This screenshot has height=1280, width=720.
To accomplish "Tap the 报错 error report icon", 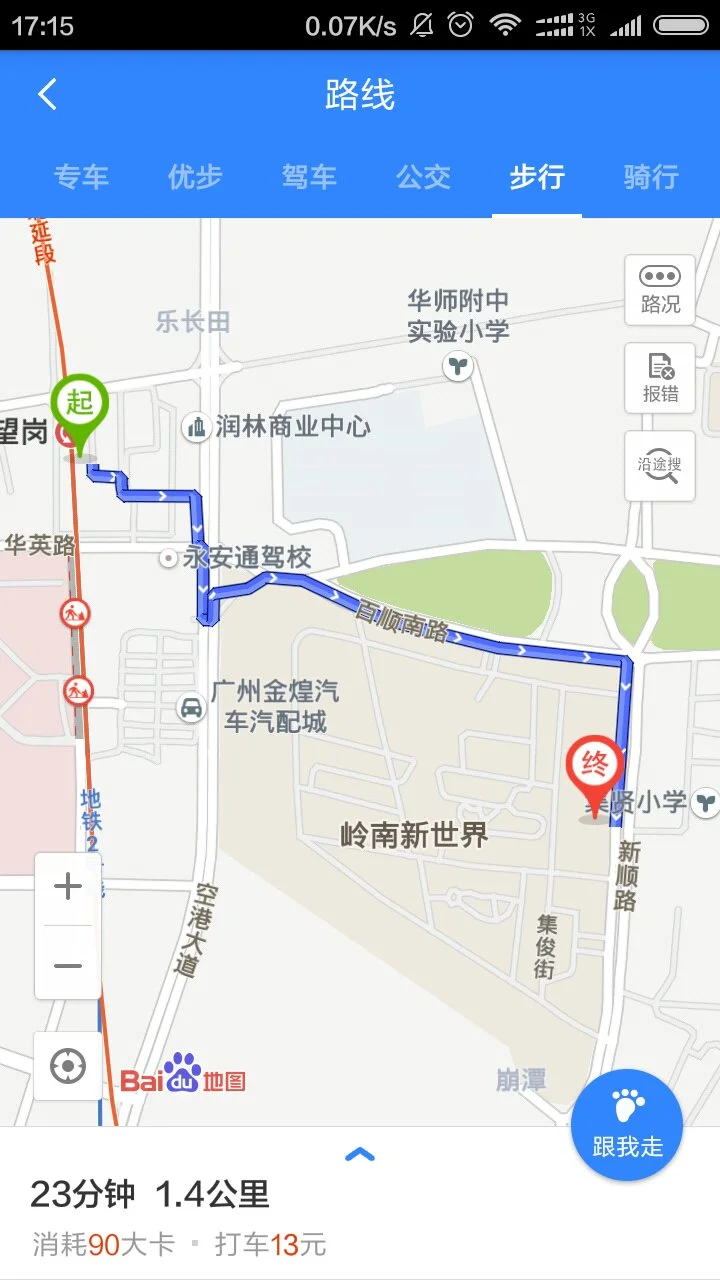I will 659,378.
